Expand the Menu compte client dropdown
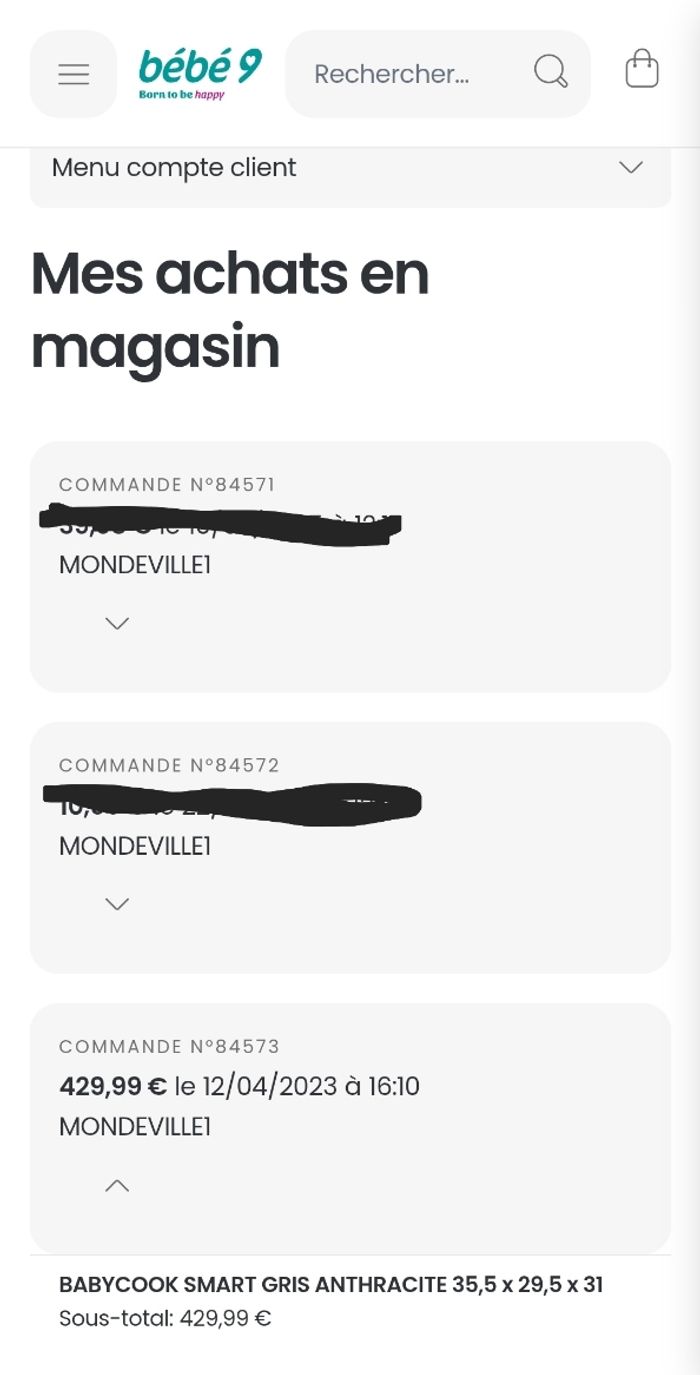700x1375 pixels. [x=350, y=168]
